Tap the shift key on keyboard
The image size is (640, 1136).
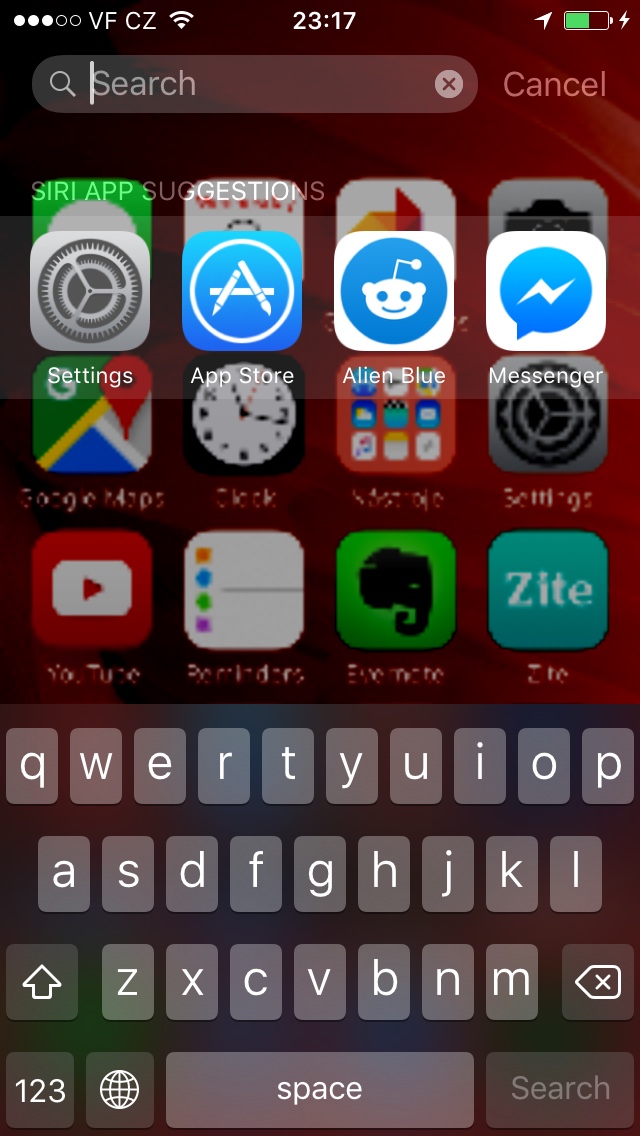coord(41,983)
